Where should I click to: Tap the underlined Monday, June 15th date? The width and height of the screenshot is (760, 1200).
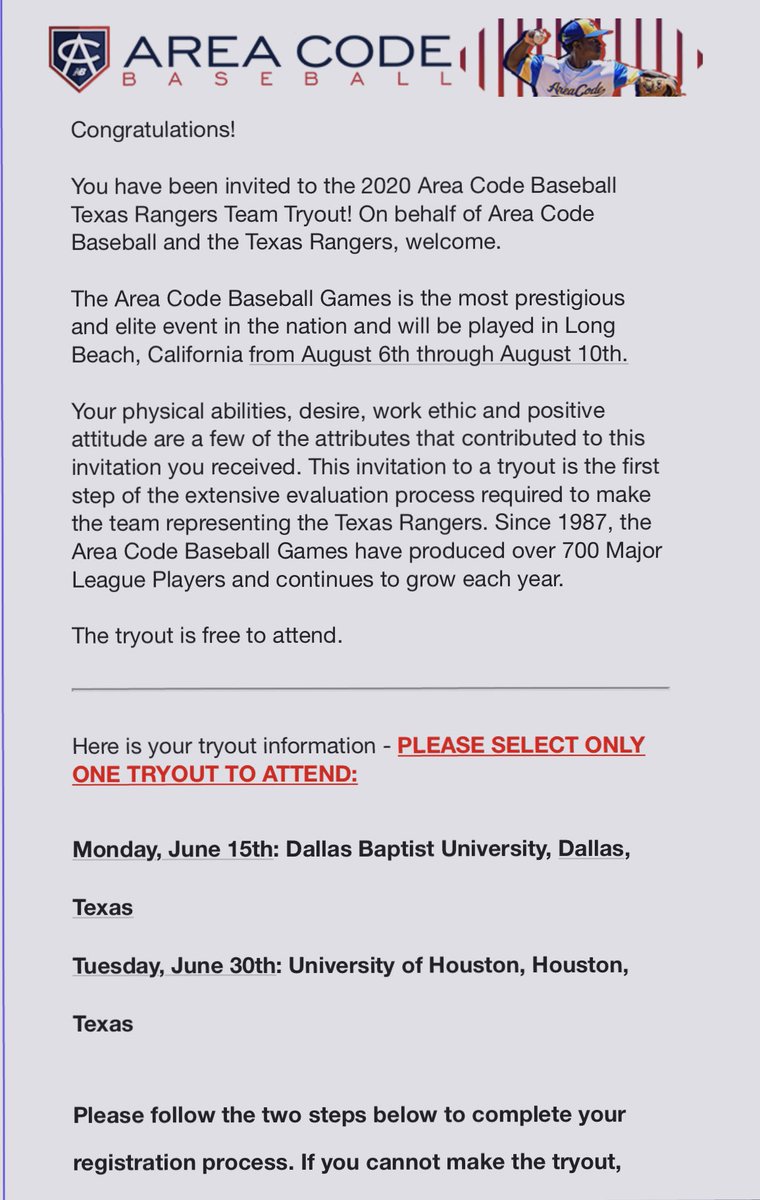176,850
